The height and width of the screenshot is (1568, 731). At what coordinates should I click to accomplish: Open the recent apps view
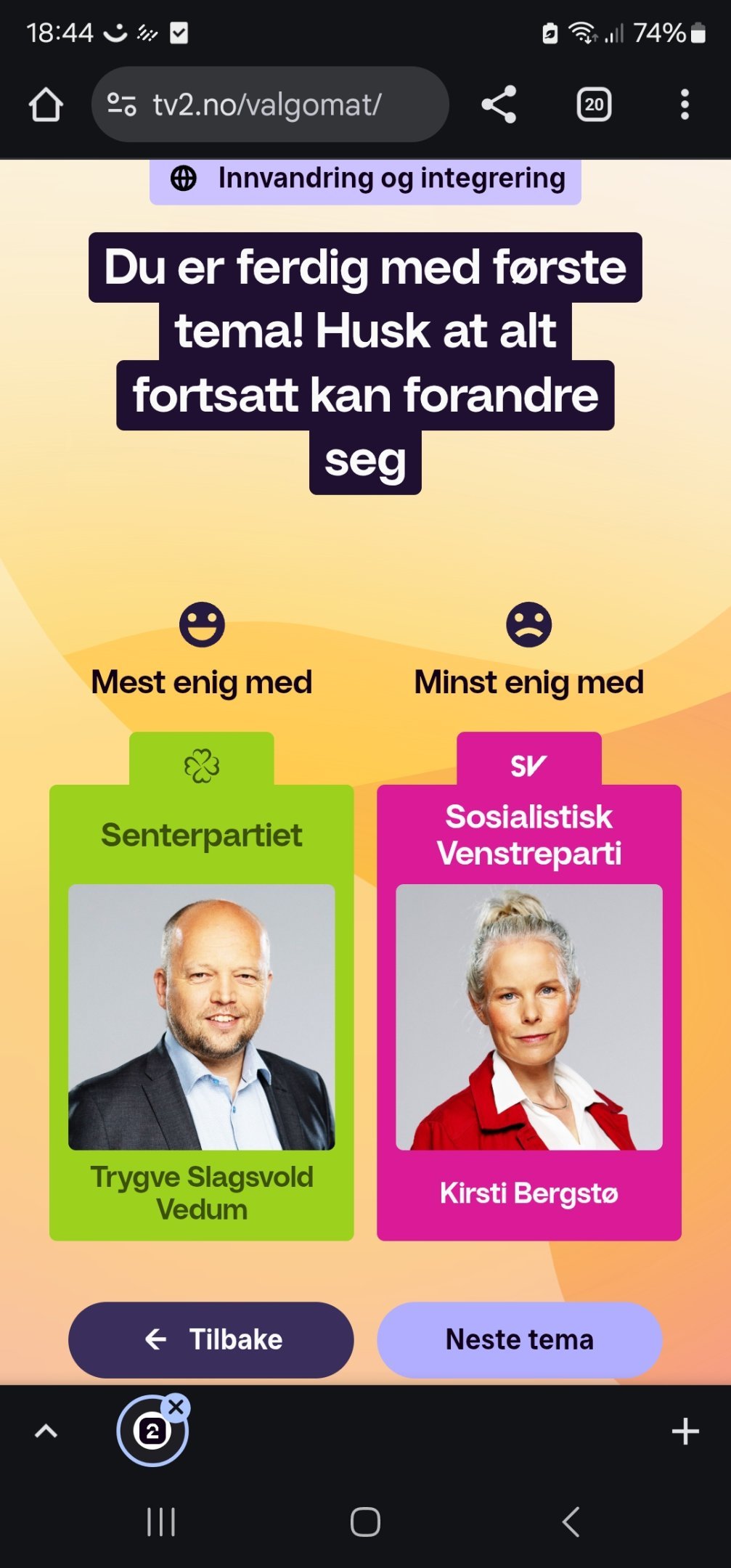(161, 1522)
